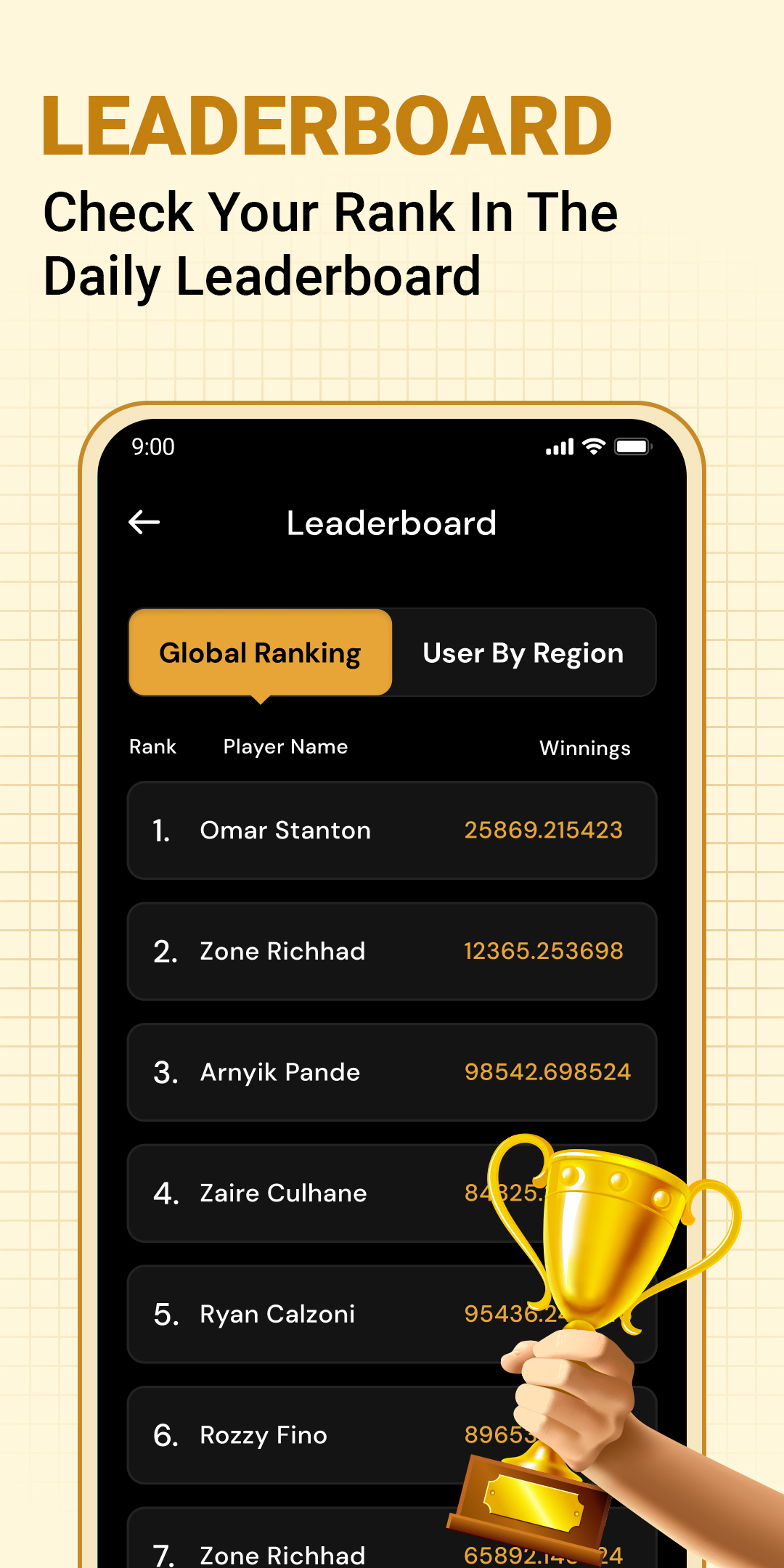Select Zone Richhad at rank 2
The width and height of the screenshot is (784, 1568).
392,952
